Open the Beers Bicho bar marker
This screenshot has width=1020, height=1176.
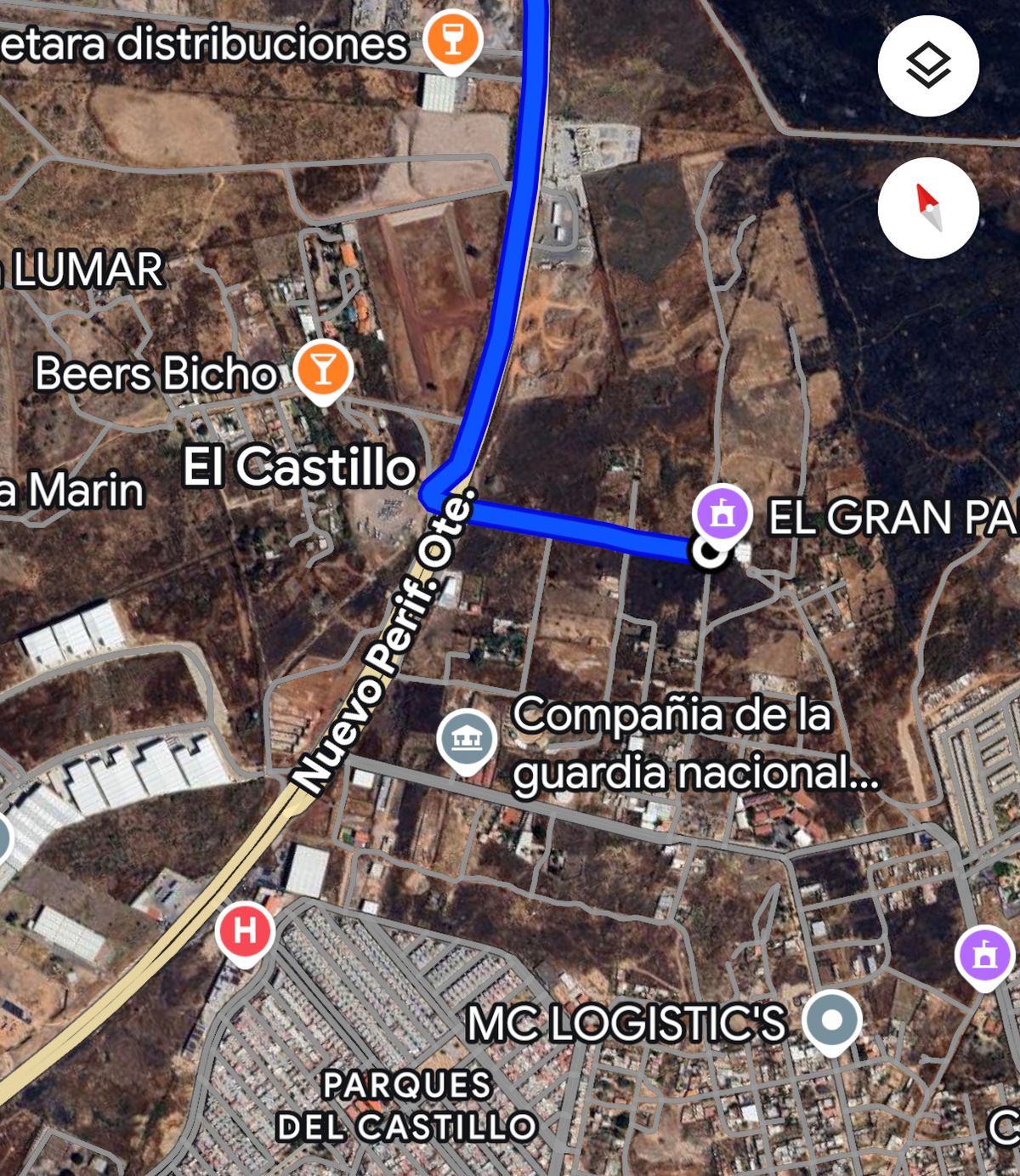[x=323, y=370]
